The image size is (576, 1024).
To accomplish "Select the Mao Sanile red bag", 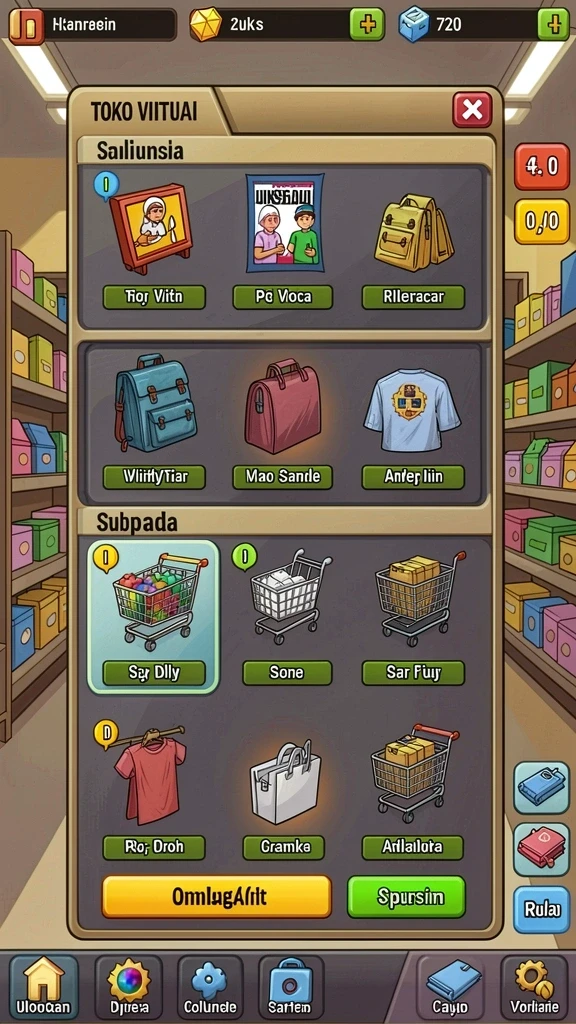I will (x=282, y=423).
